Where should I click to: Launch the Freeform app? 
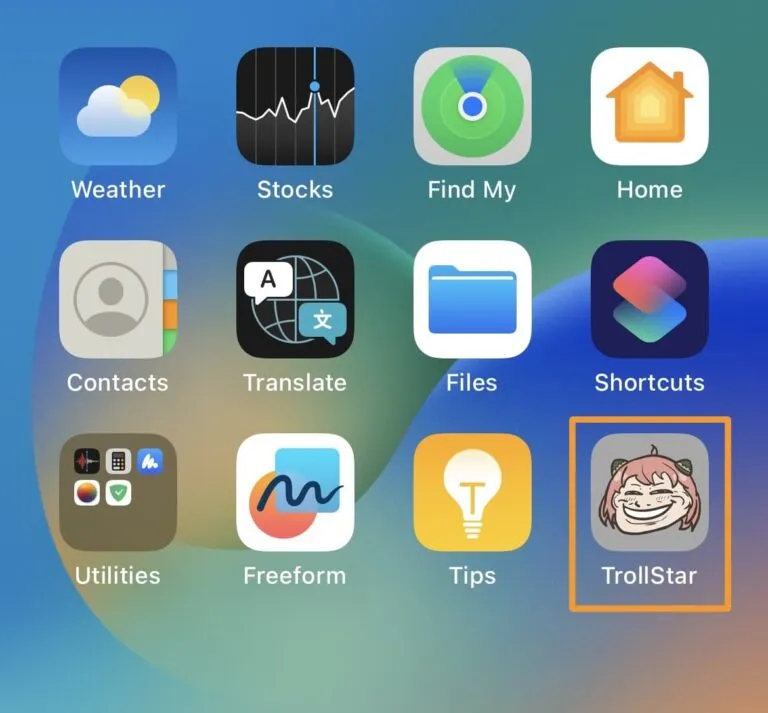[295, 492]
